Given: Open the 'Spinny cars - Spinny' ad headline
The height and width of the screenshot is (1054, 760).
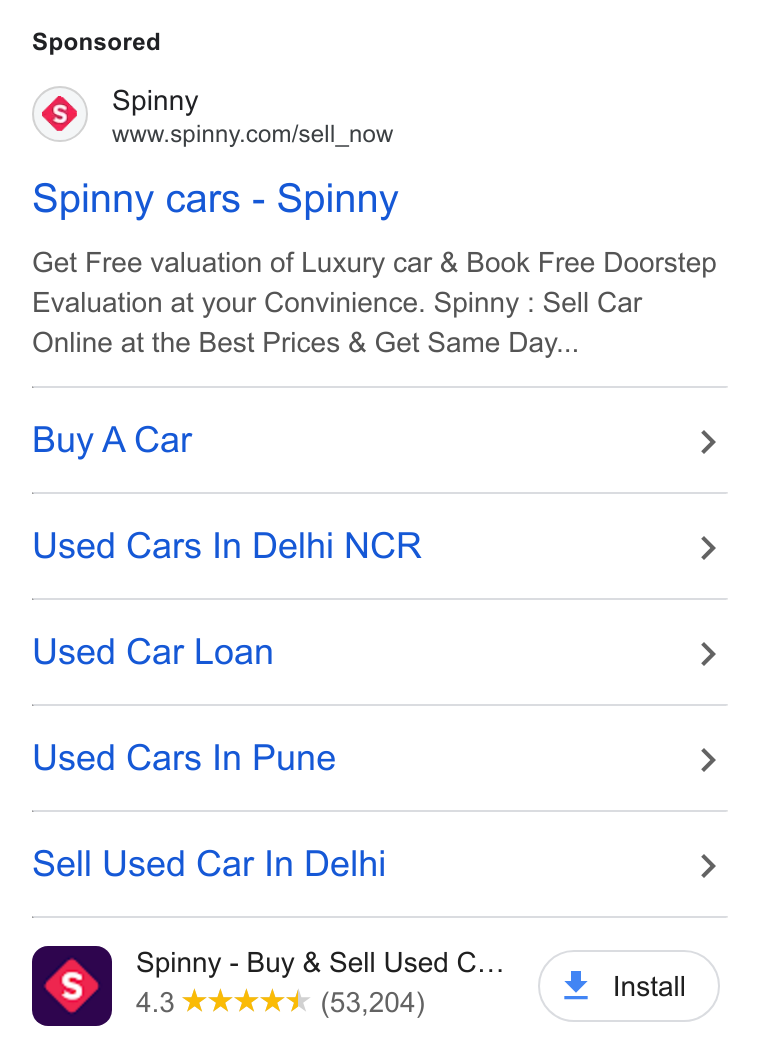Looking at the screenshot, I should point(215,199).
